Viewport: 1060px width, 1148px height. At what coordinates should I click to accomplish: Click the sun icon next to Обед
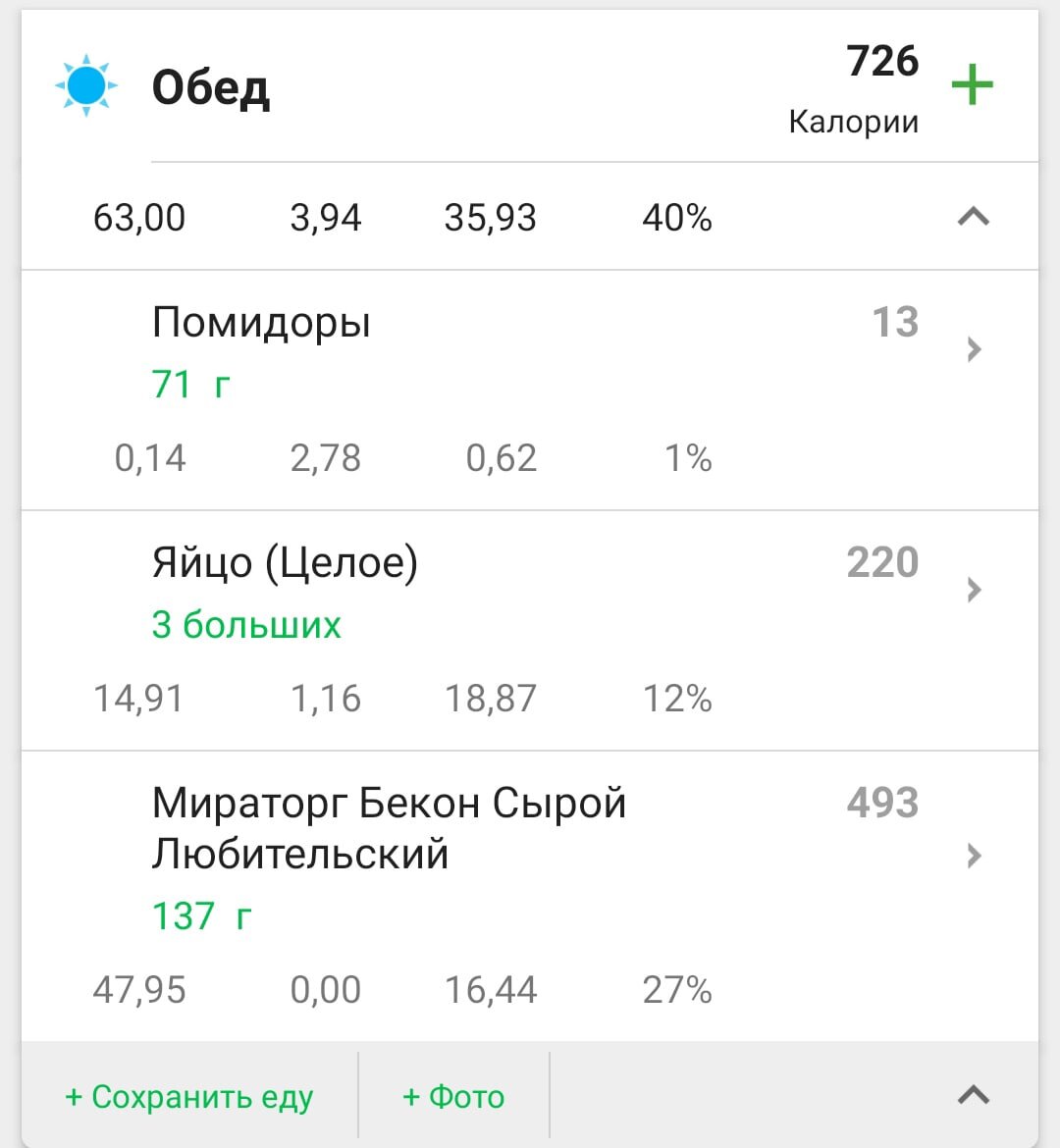click(84, 86)
